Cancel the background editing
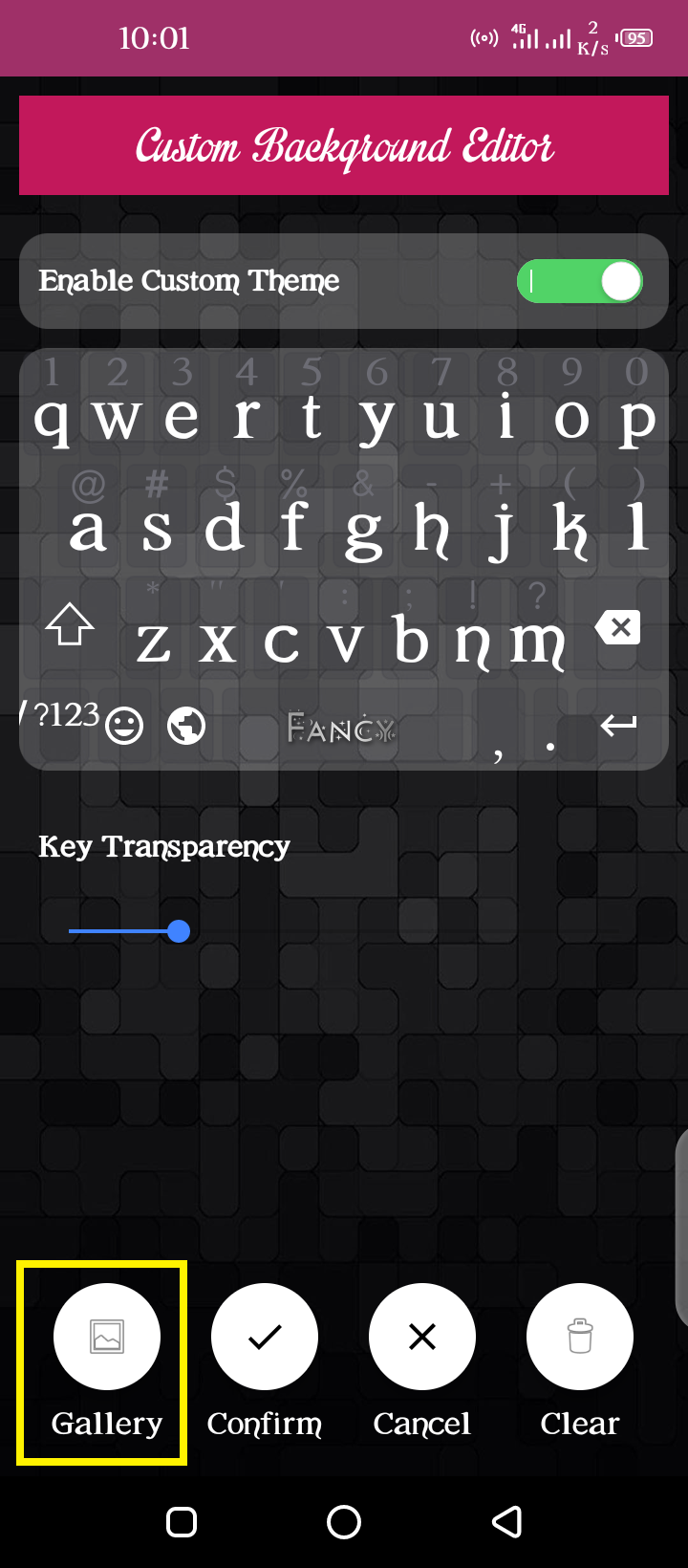Screen dimensions: 688x1568 pos(422,1337)
